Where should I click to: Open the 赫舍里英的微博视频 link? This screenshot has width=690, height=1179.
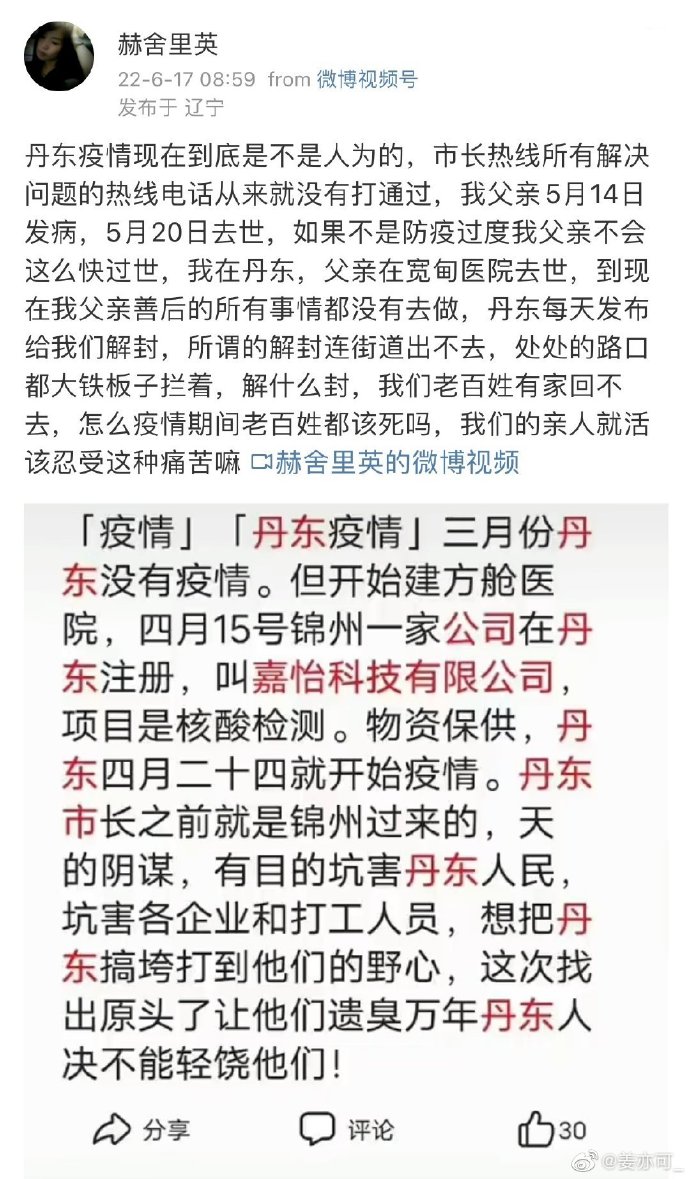coord(385,462)
